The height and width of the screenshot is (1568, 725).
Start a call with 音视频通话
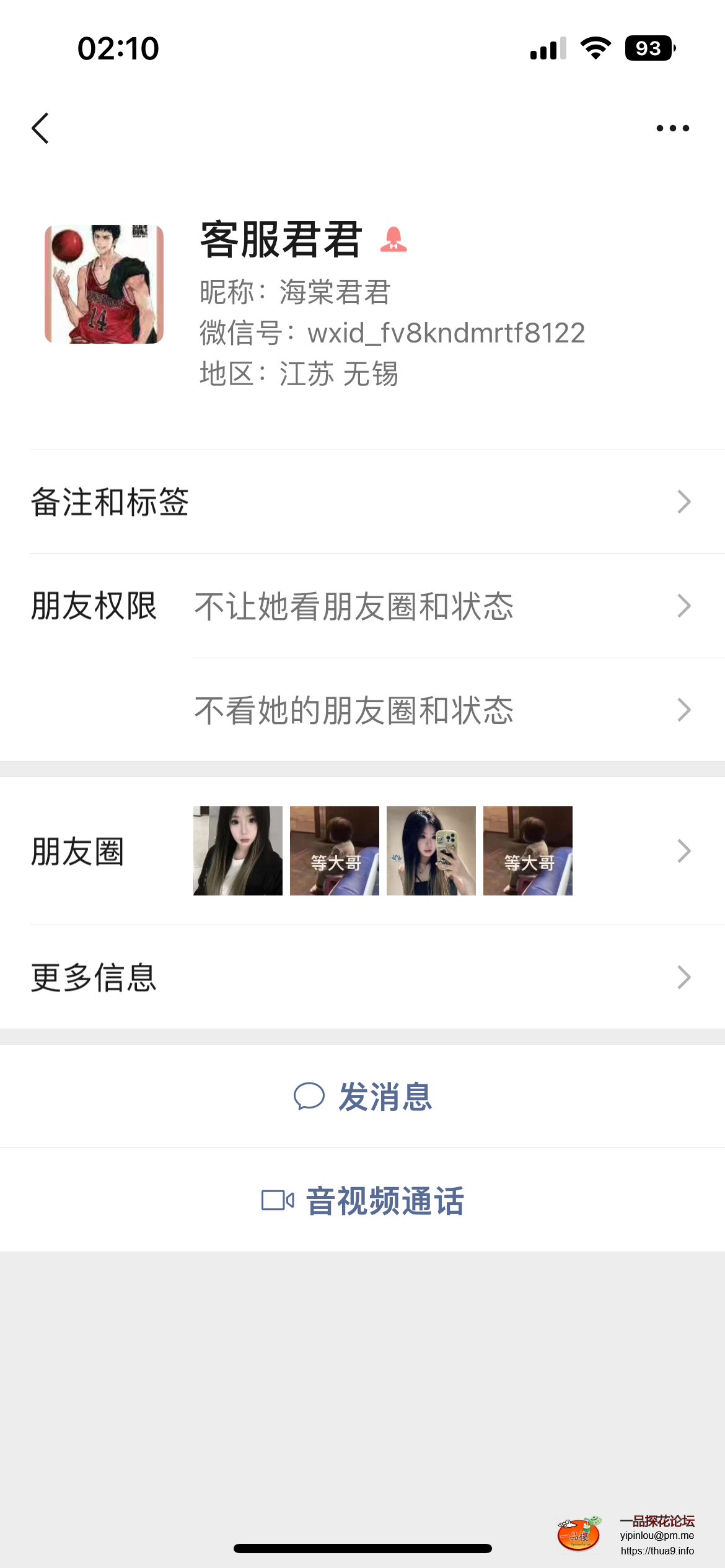[363, 1200]
